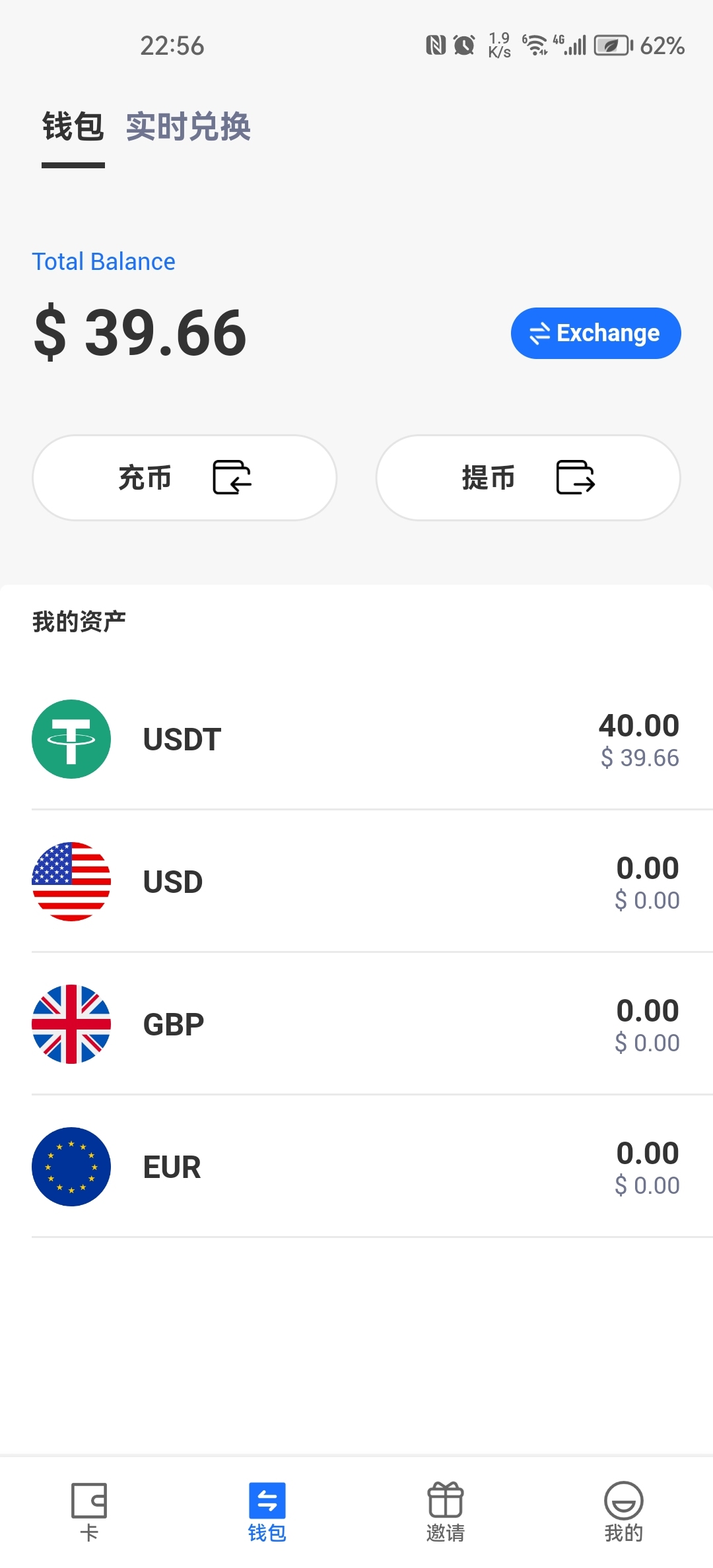
Task: Open the USD asset row
Action: tap(356, 882)
